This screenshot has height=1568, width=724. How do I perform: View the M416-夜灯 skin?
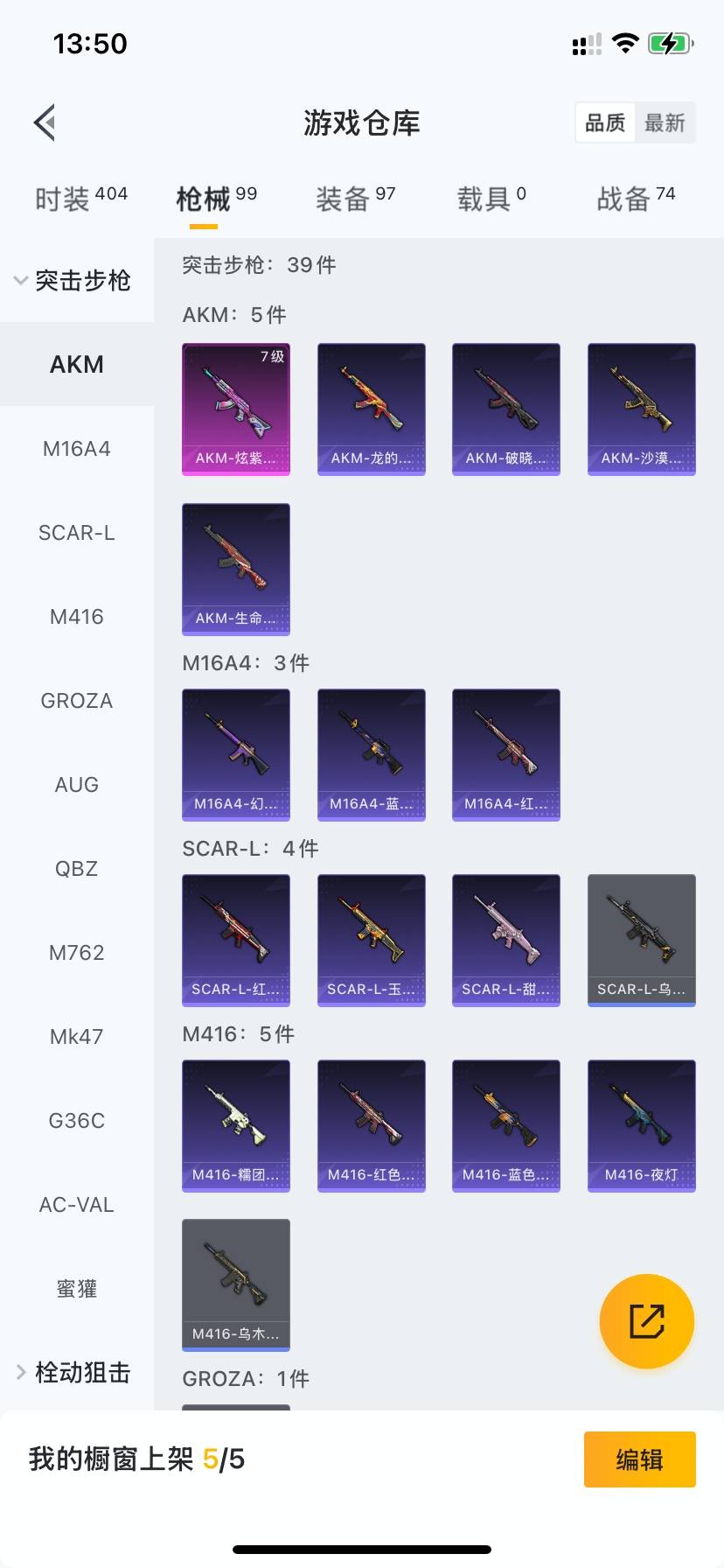point(642,1125)
